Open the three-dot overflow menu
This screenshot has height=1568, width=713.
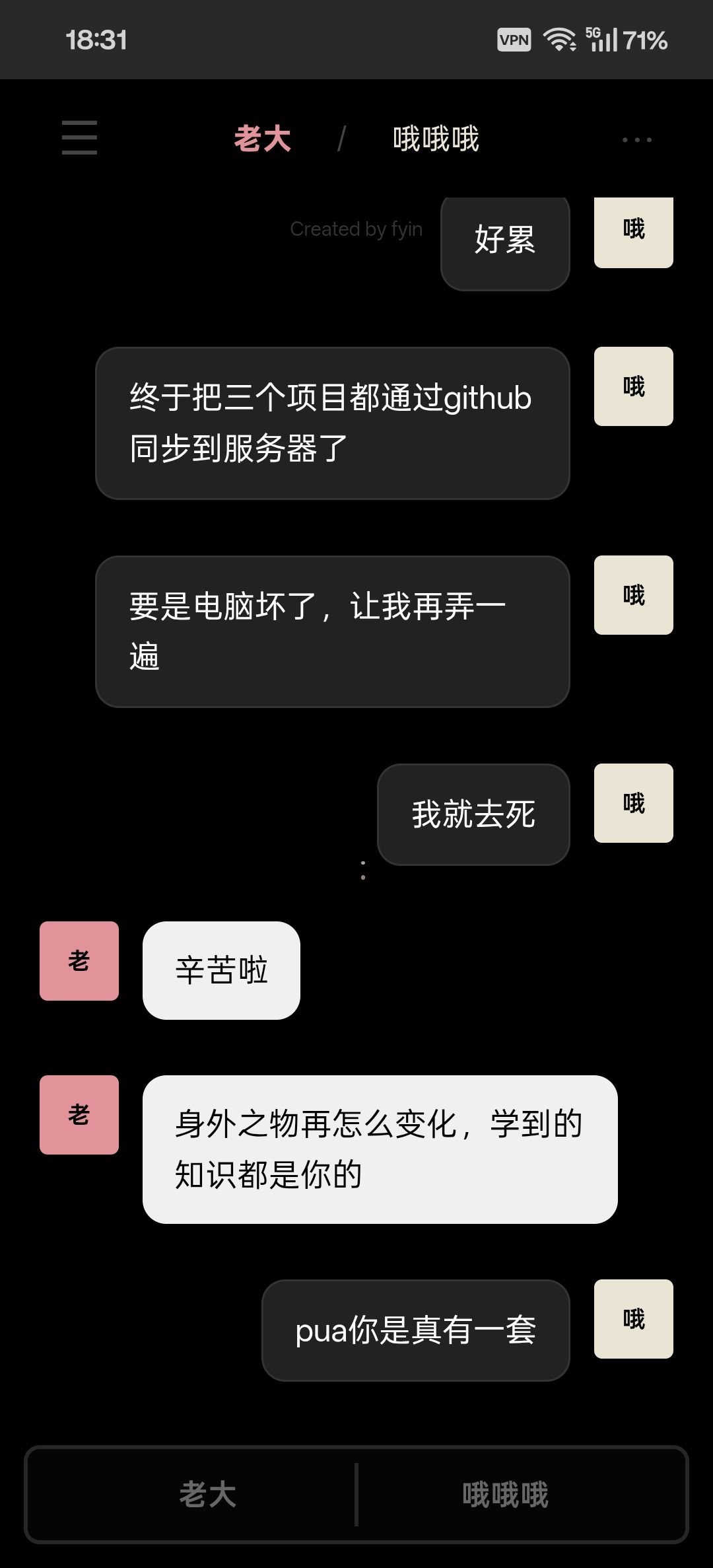coord(637,139)
